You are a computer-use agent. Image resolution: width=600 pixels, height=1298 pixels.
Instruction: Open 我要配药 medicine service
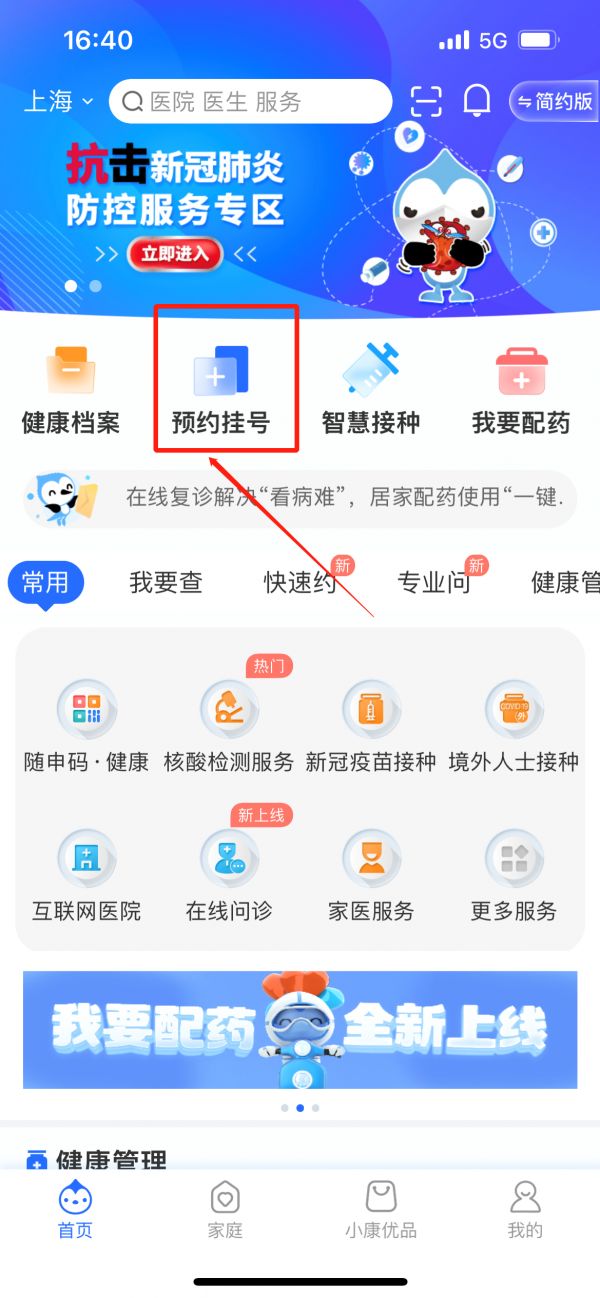coord(521,390)
